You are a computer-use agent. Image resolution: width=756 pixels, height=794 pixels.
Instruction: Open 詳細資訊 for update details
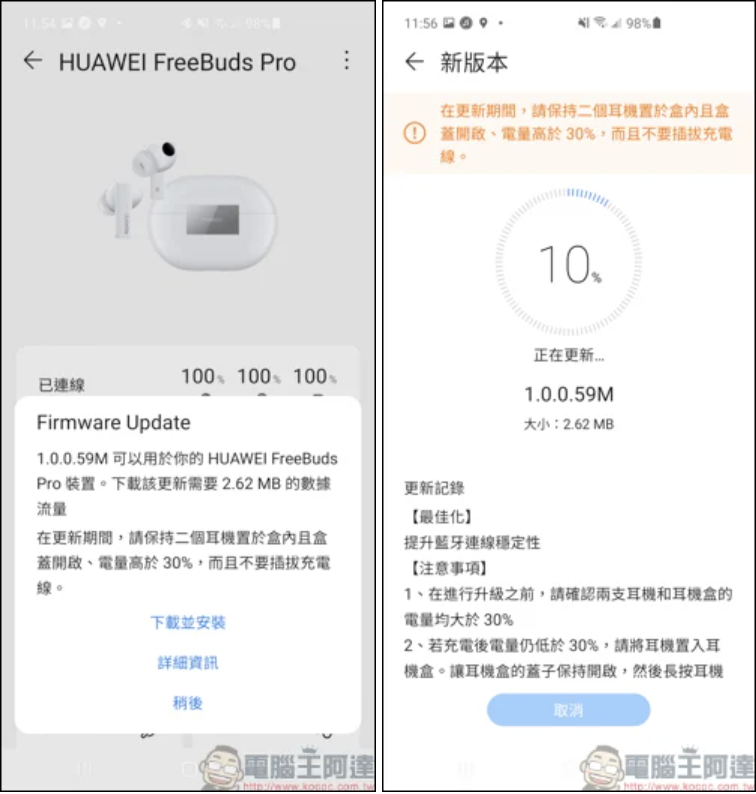(x=188, y=662)
